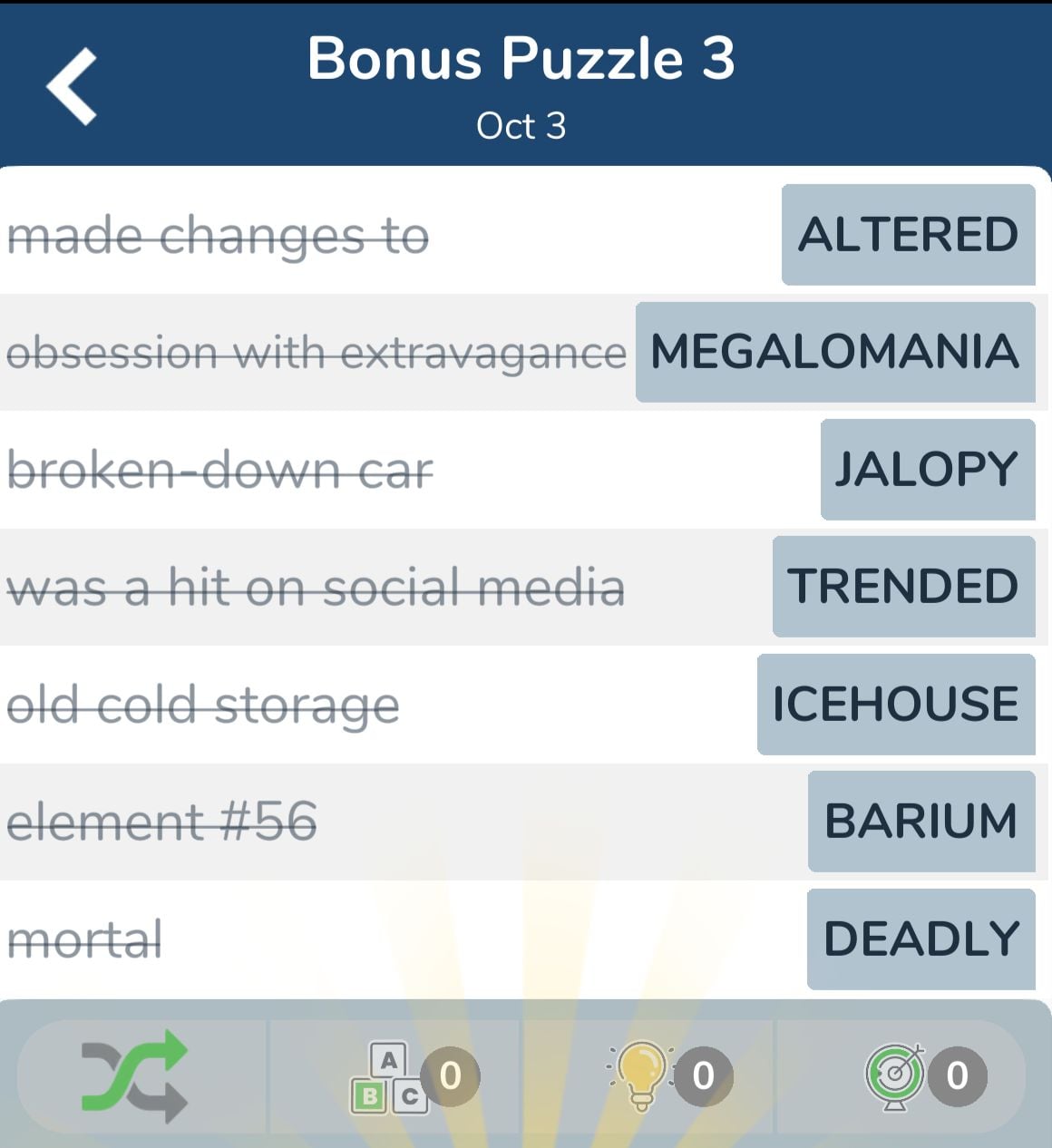This screenshot has width=1052, height=1148.
Task: Select the TRENDED answer tile
Action: 903,586
